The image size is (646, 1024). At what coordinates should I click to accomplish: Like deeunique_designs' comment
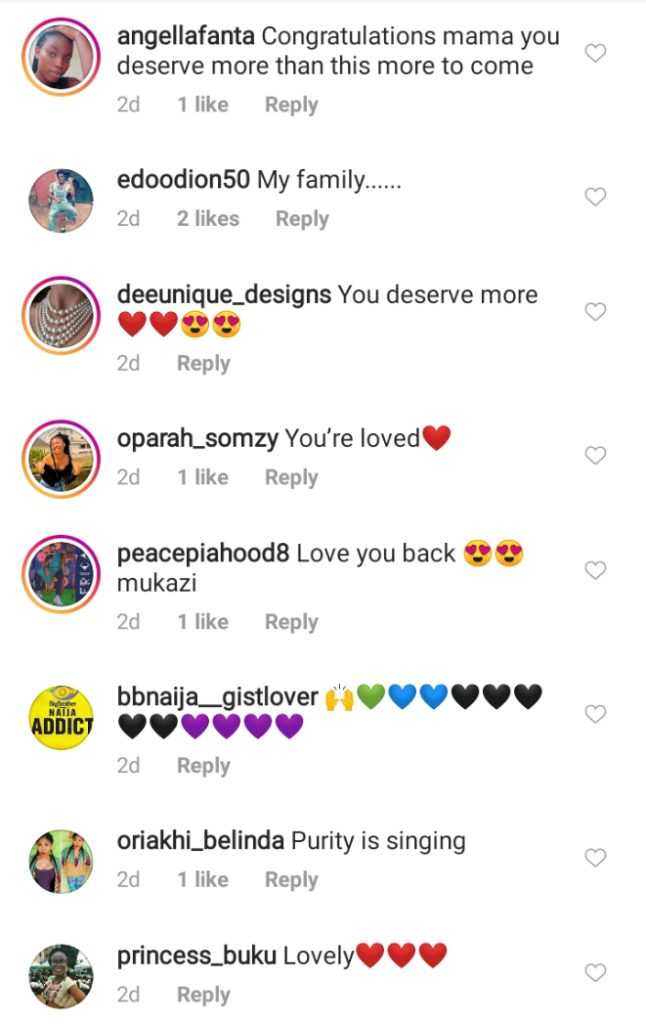[x=595, y=312]
